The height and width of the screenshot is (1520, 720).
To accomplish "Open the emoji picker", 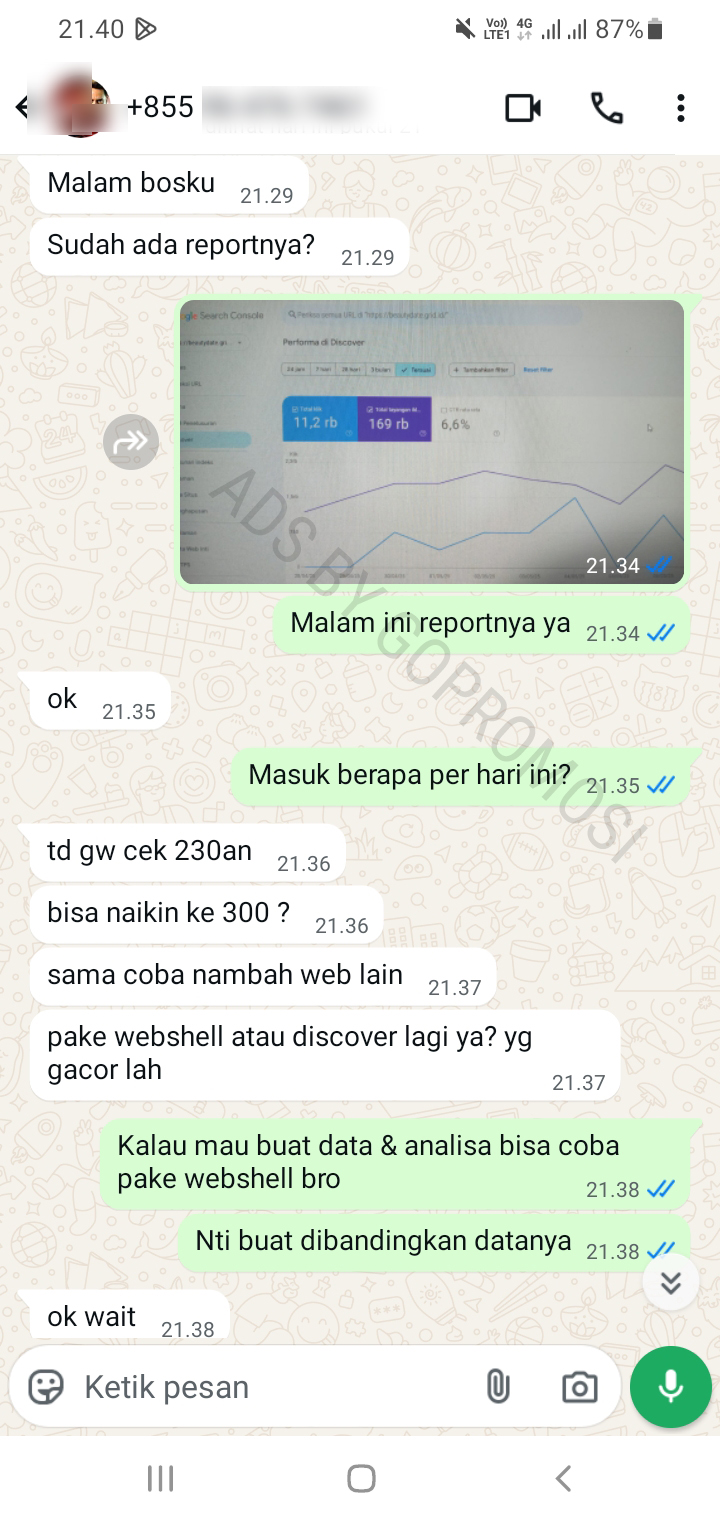I will coord(46,1387).
